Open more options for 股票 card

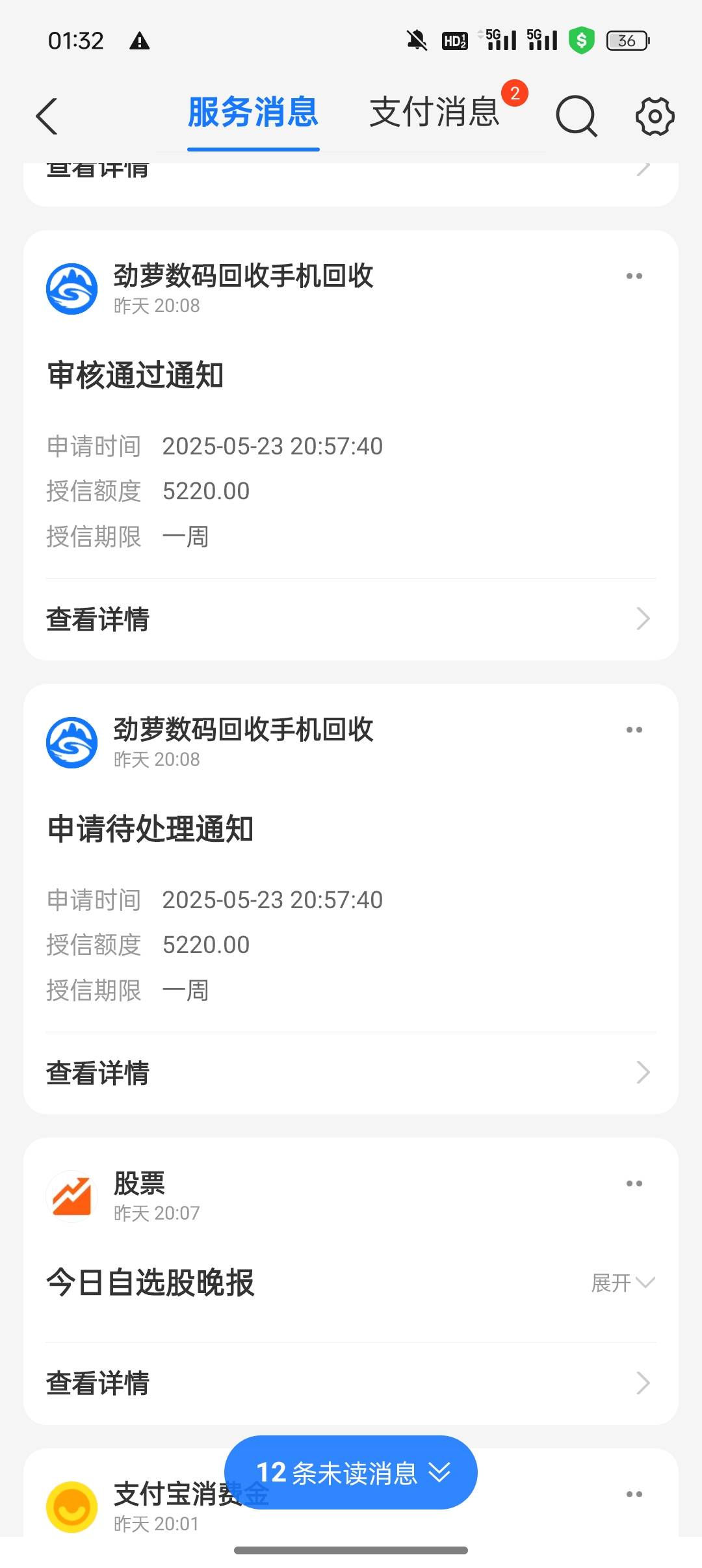[x=634, y=1184]
